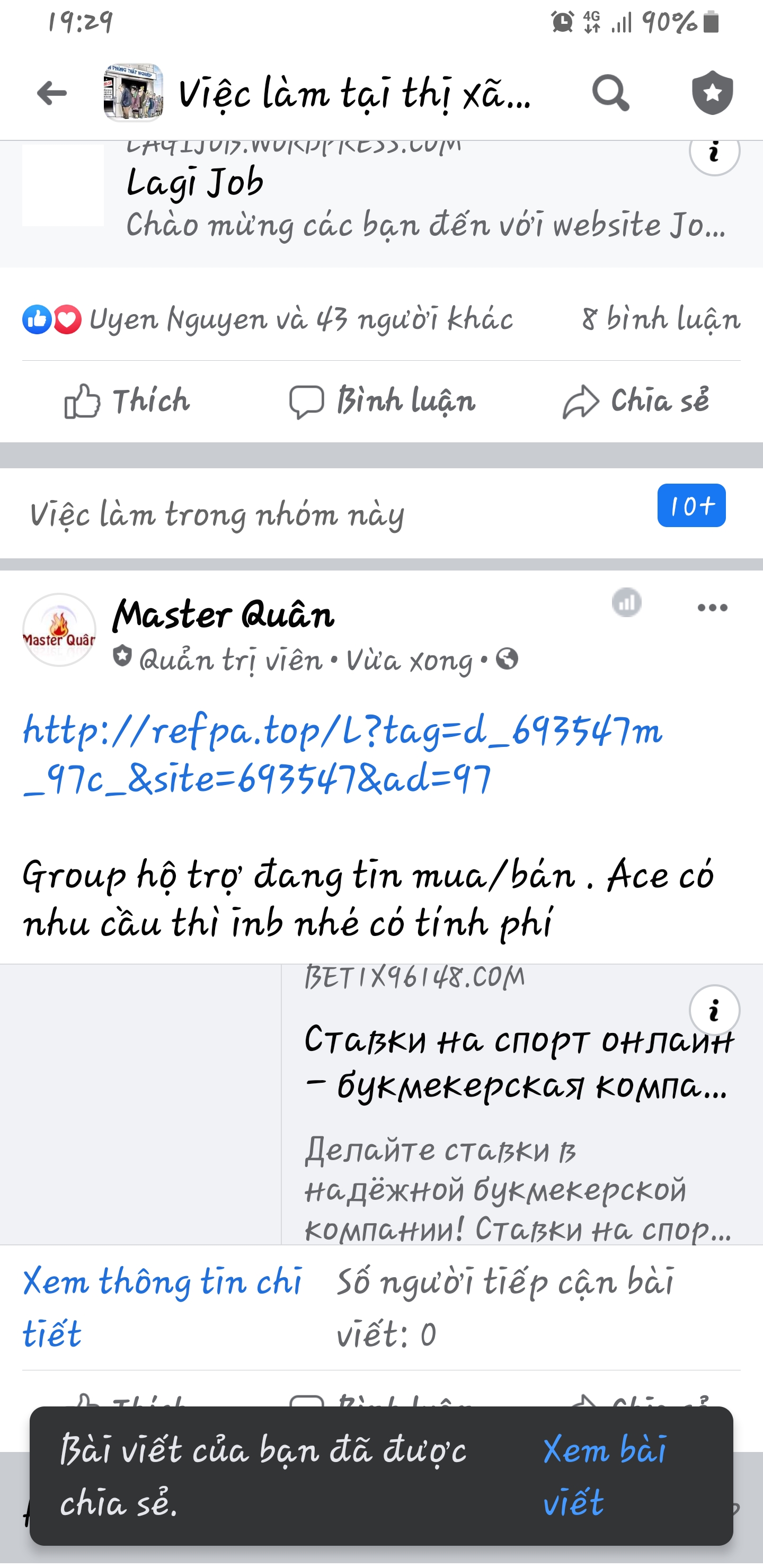Open the 8 bình luận comments

pyautogui.click(x=660, y=319)
